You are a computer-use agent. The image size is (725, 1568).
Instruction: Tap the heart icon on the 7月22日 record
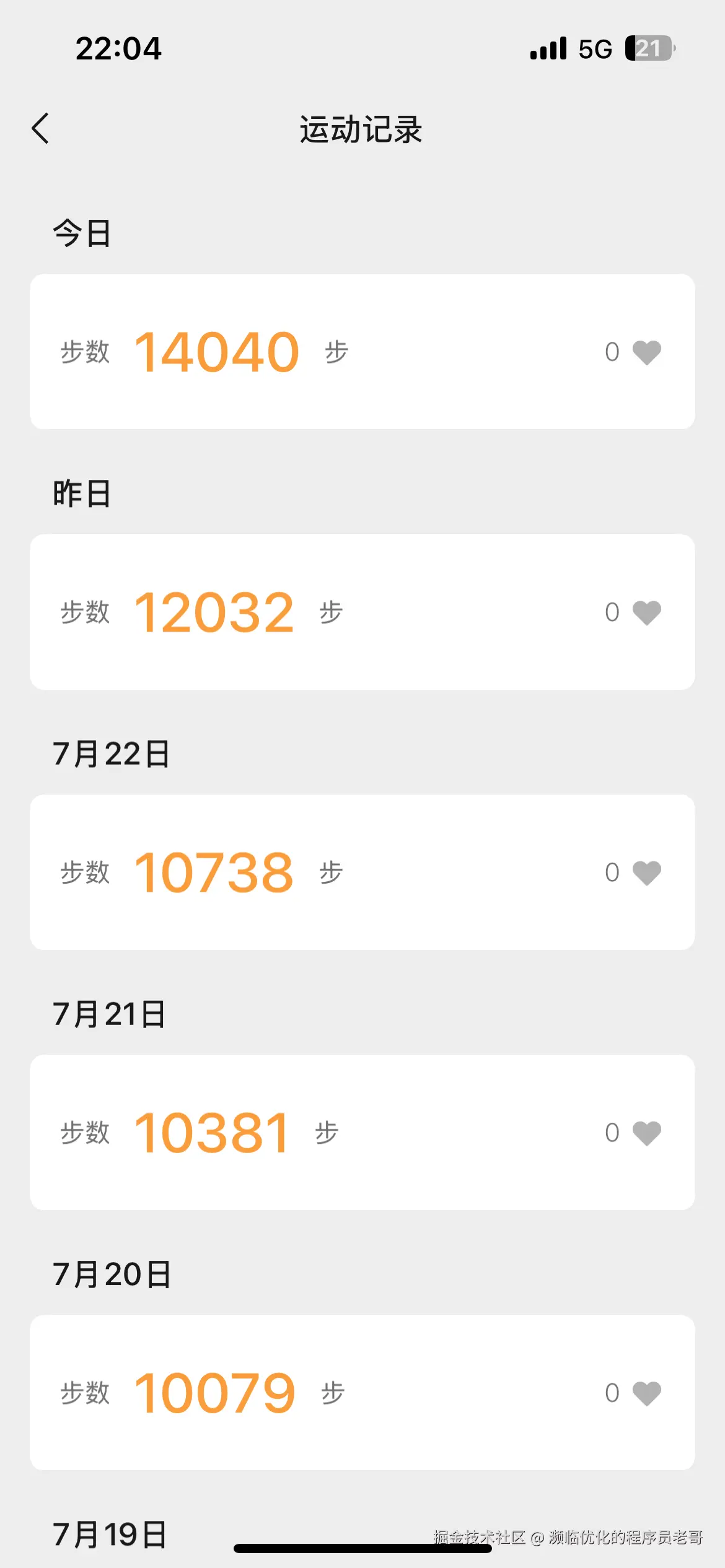point(648,873)
